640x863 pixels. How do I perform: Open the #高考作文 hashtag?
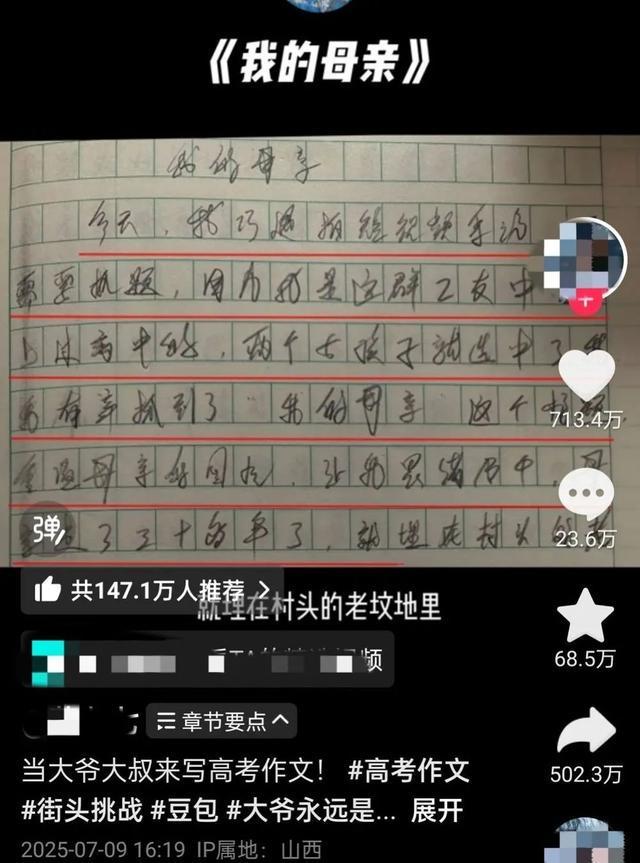[x=409, y=771]
